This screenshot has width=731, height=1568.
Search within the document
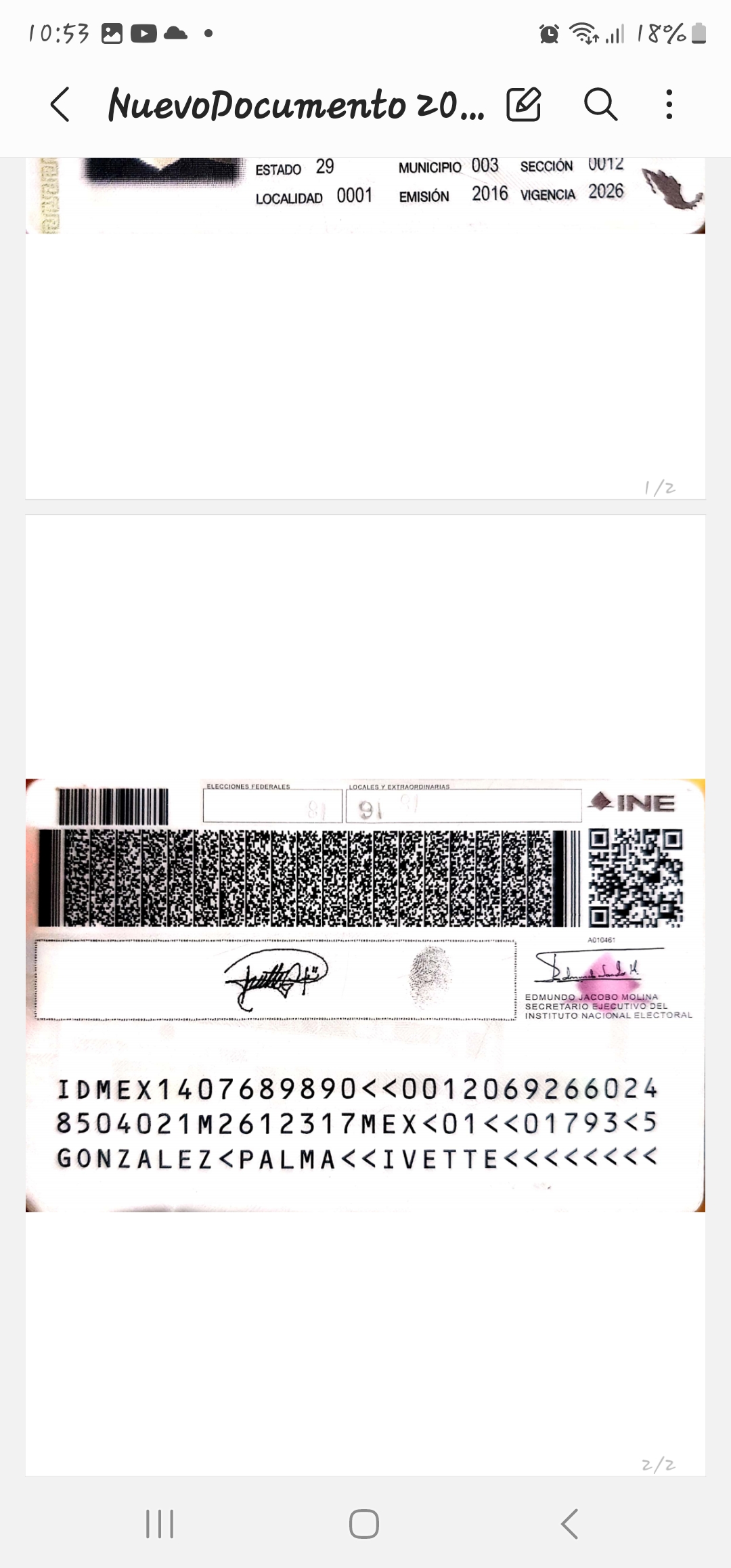click(x=600, y=104)
